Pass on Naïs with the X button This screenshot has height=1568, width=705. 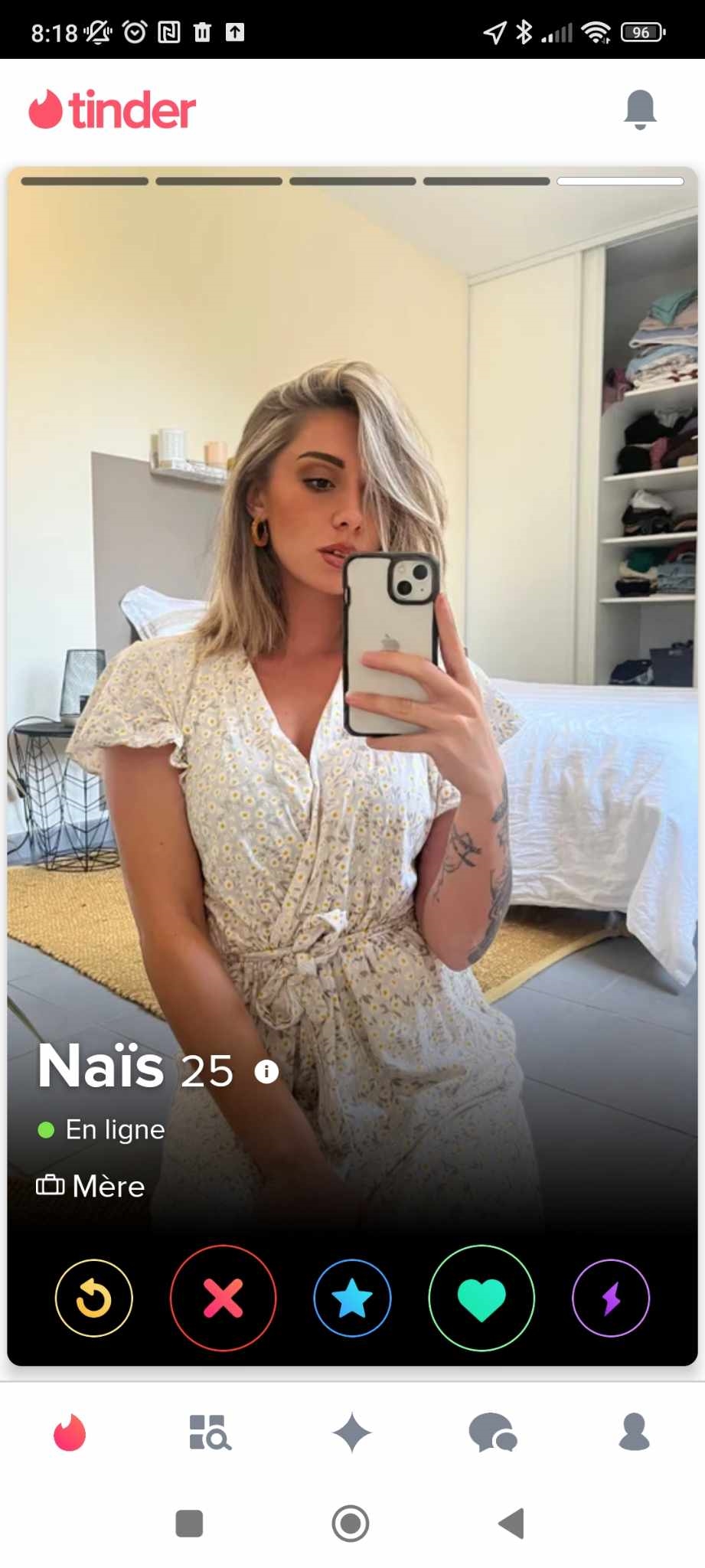tap(223, 1298)
